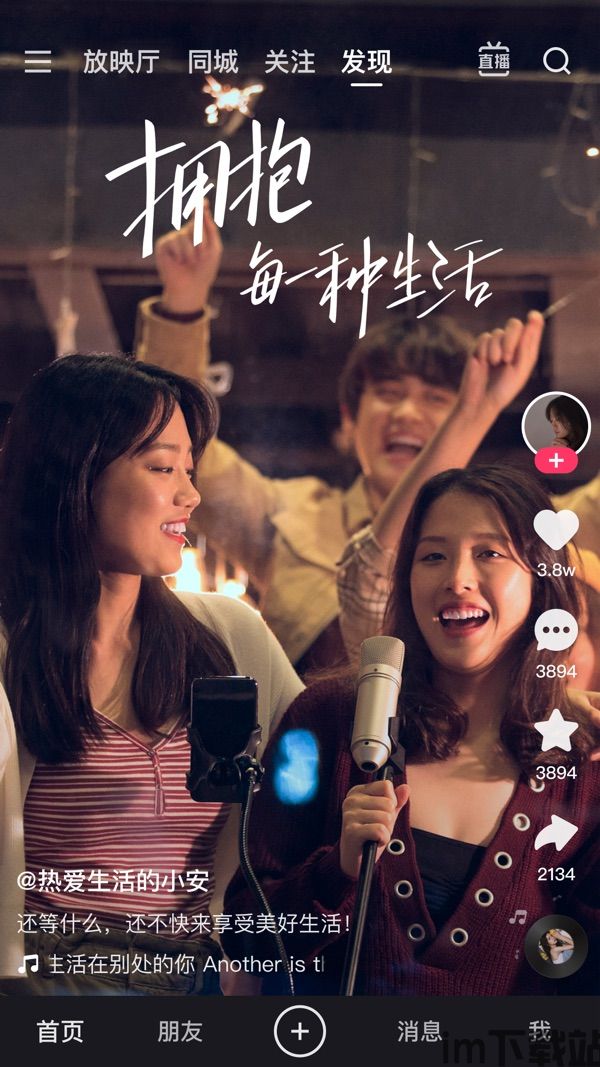
Task: Create a new video with plus button
Action: click(x=300, y=1032)
